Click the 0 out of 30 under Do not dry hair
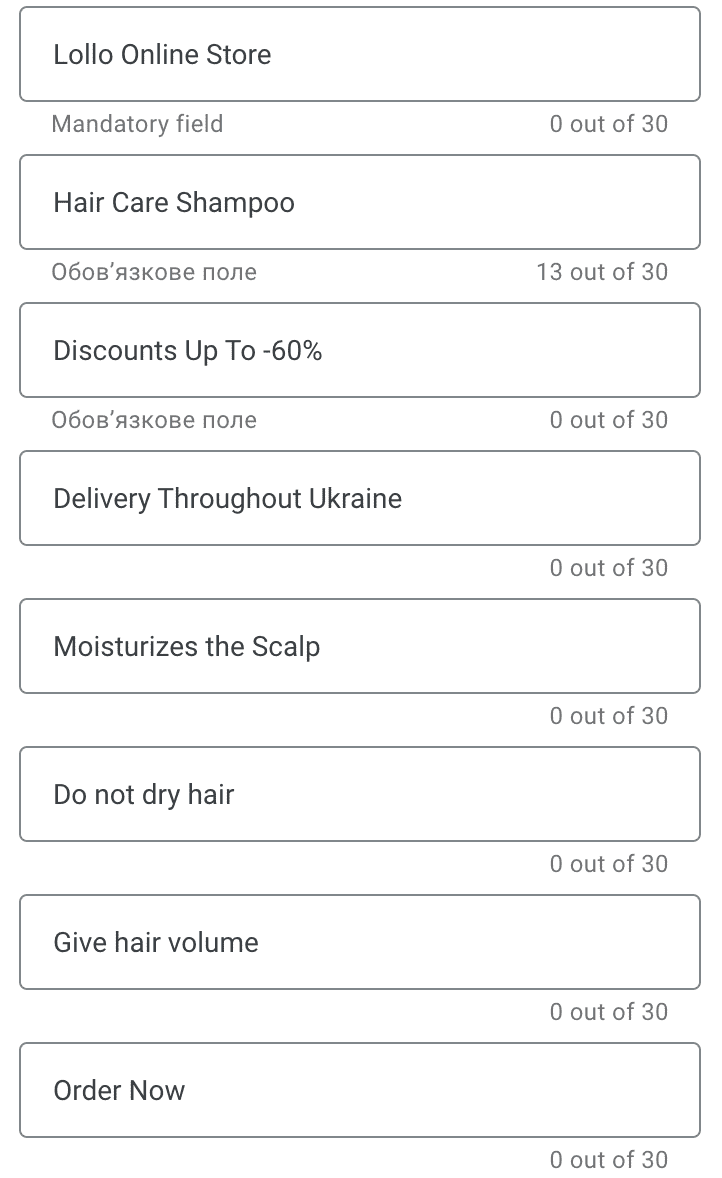Screen dimensions: 722x1178 [609, 863]
